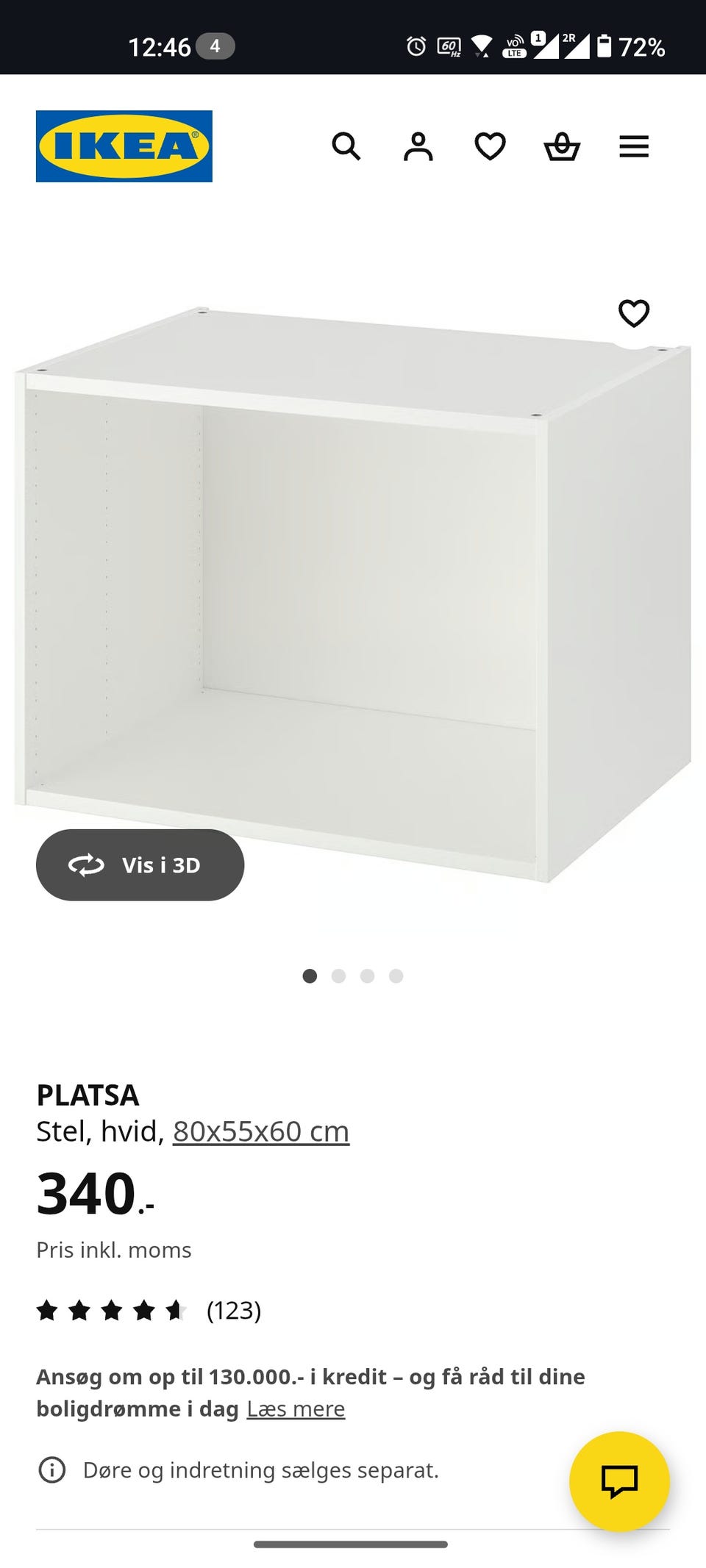Viewport: 706px width, 1568px height.
Task: Tap the PLATSA product title
Action: coord(88,1095)
